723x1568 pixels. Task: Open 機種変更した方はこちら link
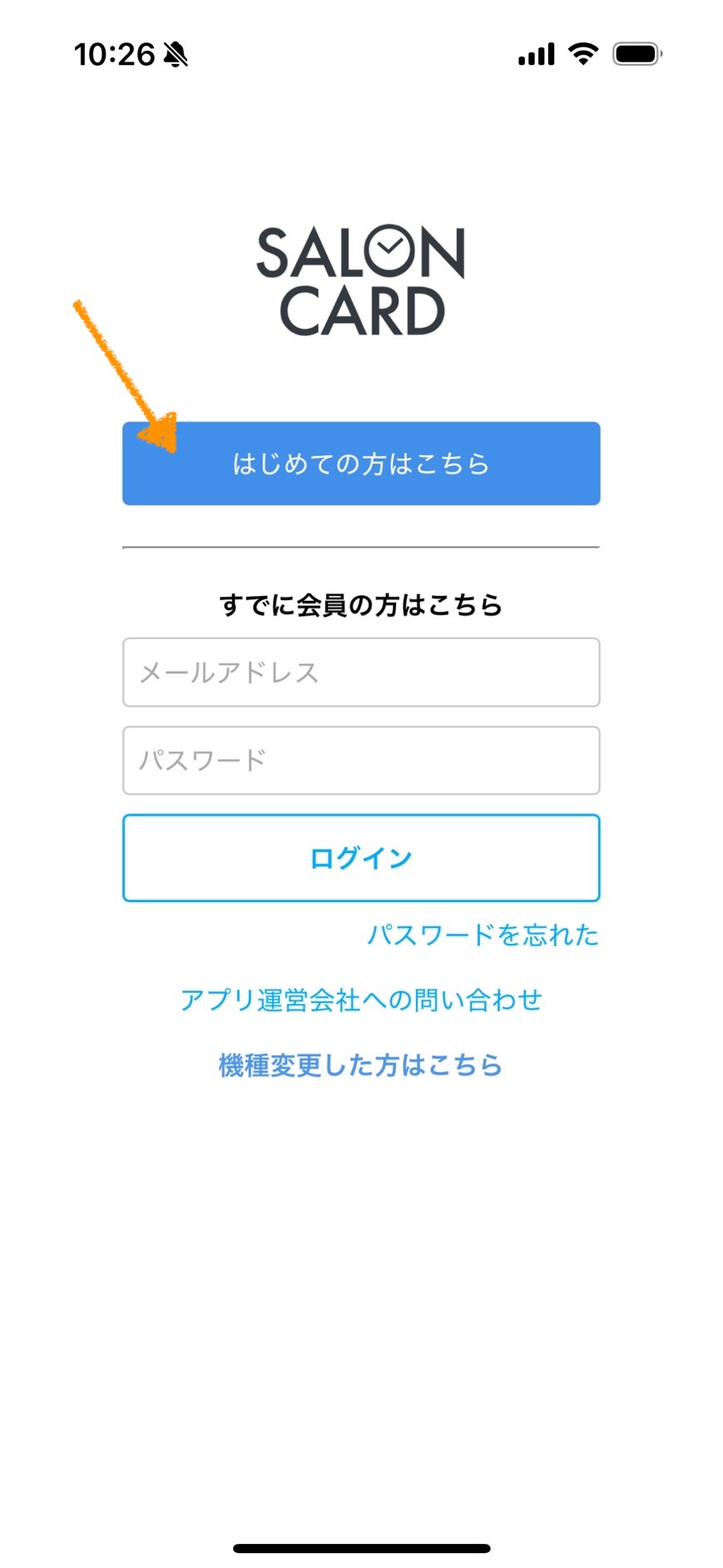(361, 1065)
